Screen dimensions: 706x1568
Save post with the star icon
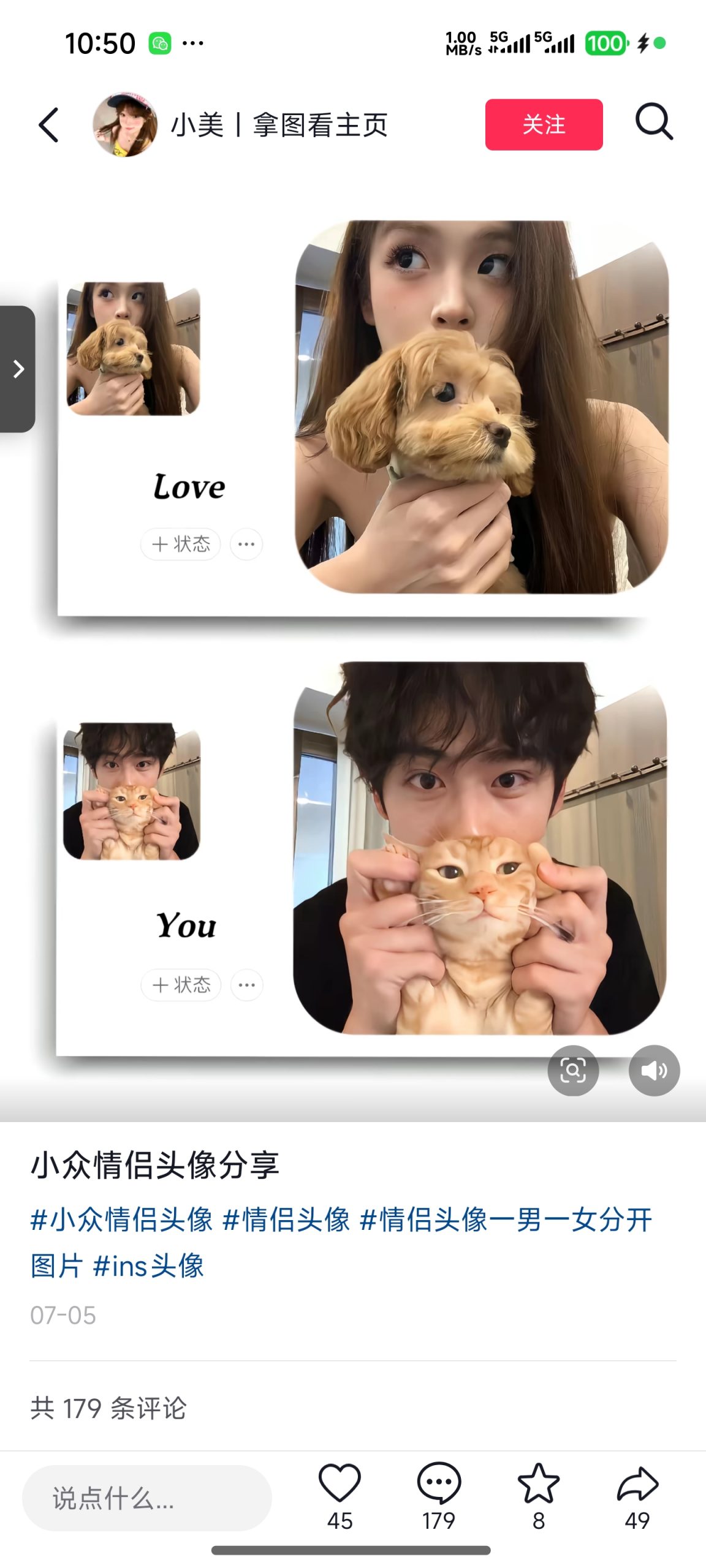[x=538, y=1483]
